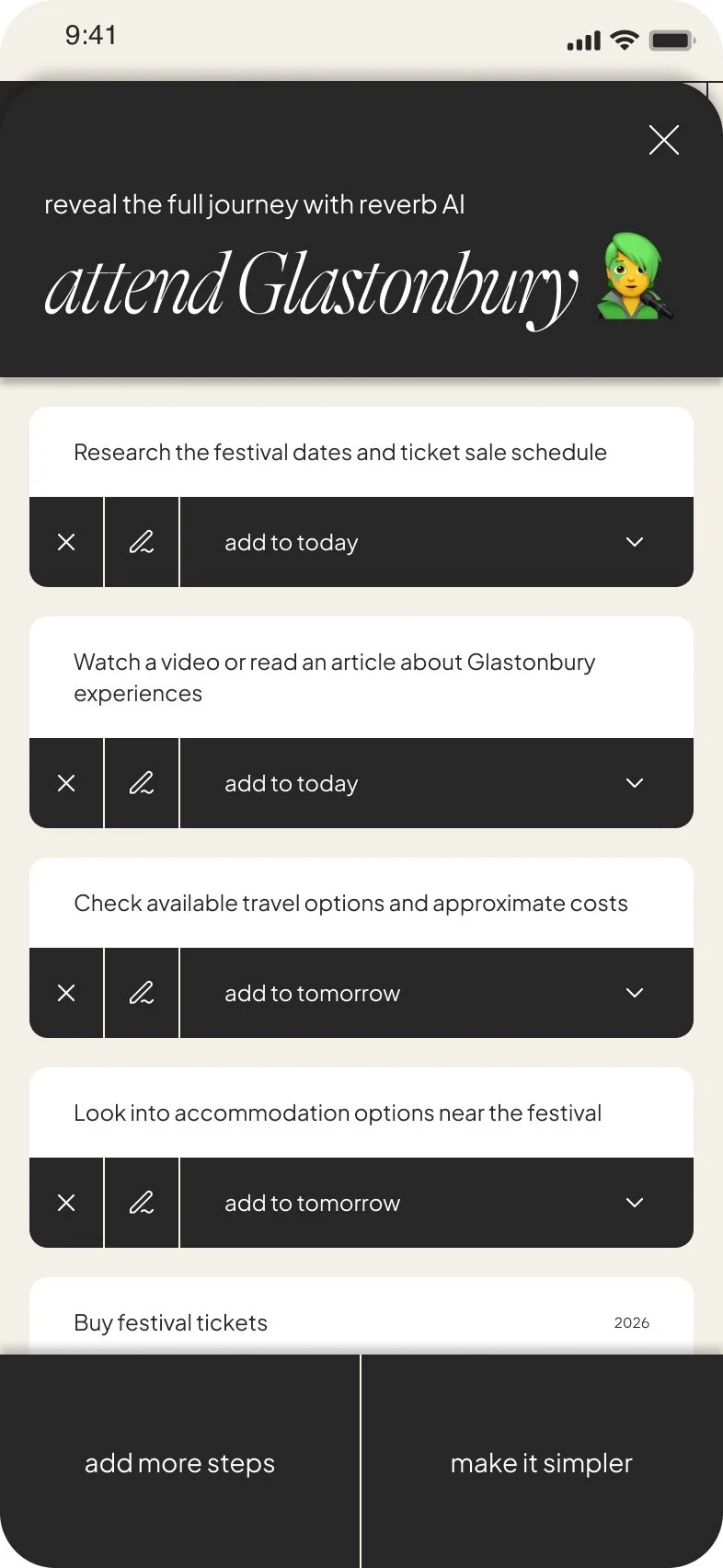
Task: Edit the 'Look into accommodation options' step
Action: point(141,1203)
